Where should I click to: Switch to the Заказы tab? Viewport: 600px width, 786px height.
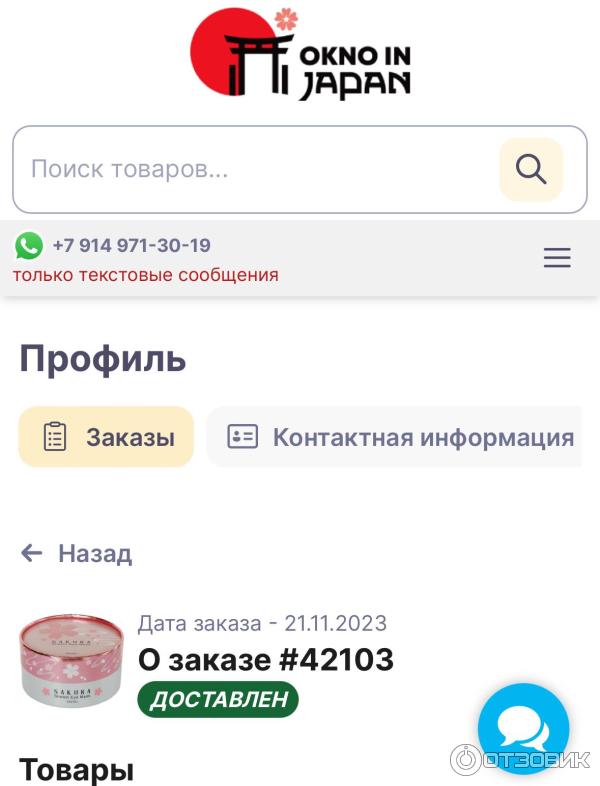[x=106, y=437]
